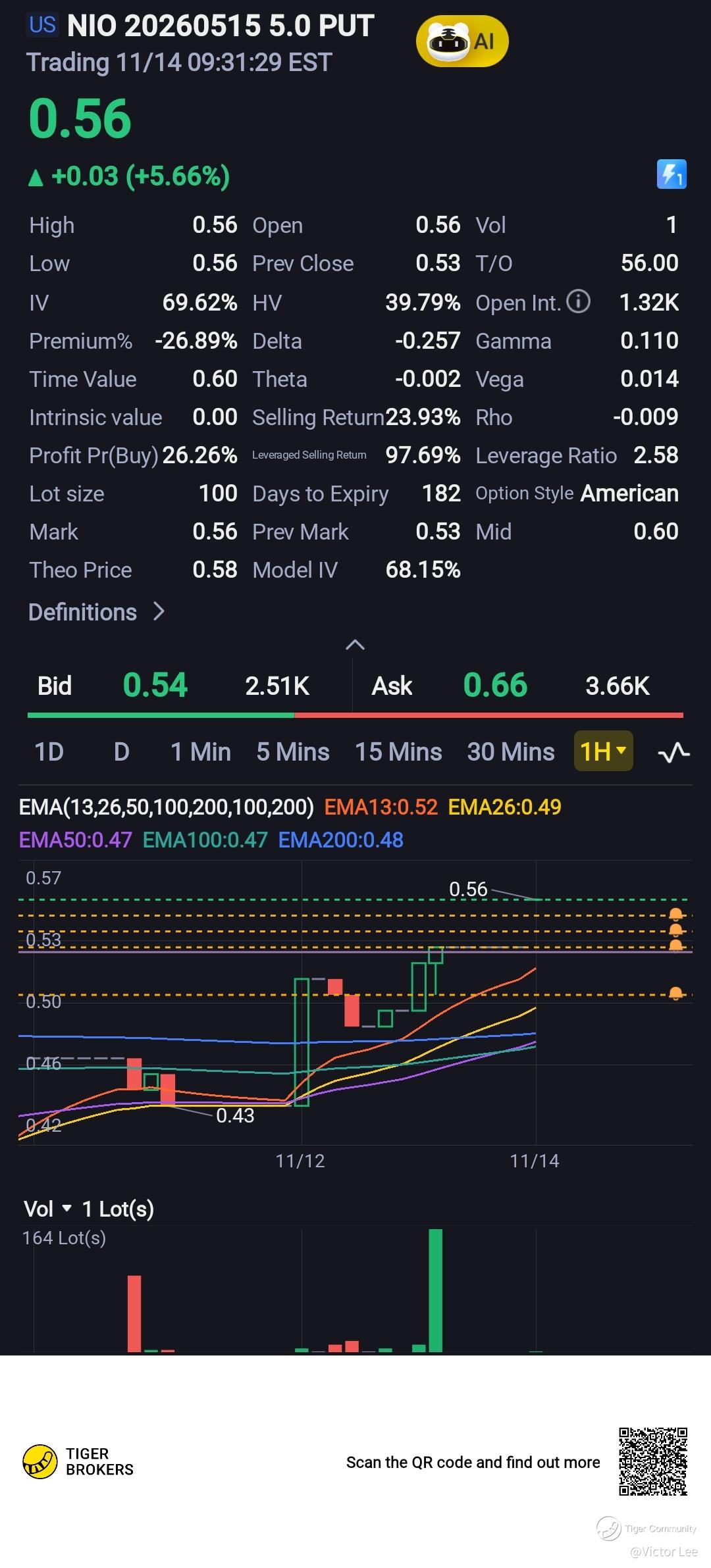Screen dimensions: 711x1568
Task: Open the 1H interval dropdown
Action: [603, 751]
